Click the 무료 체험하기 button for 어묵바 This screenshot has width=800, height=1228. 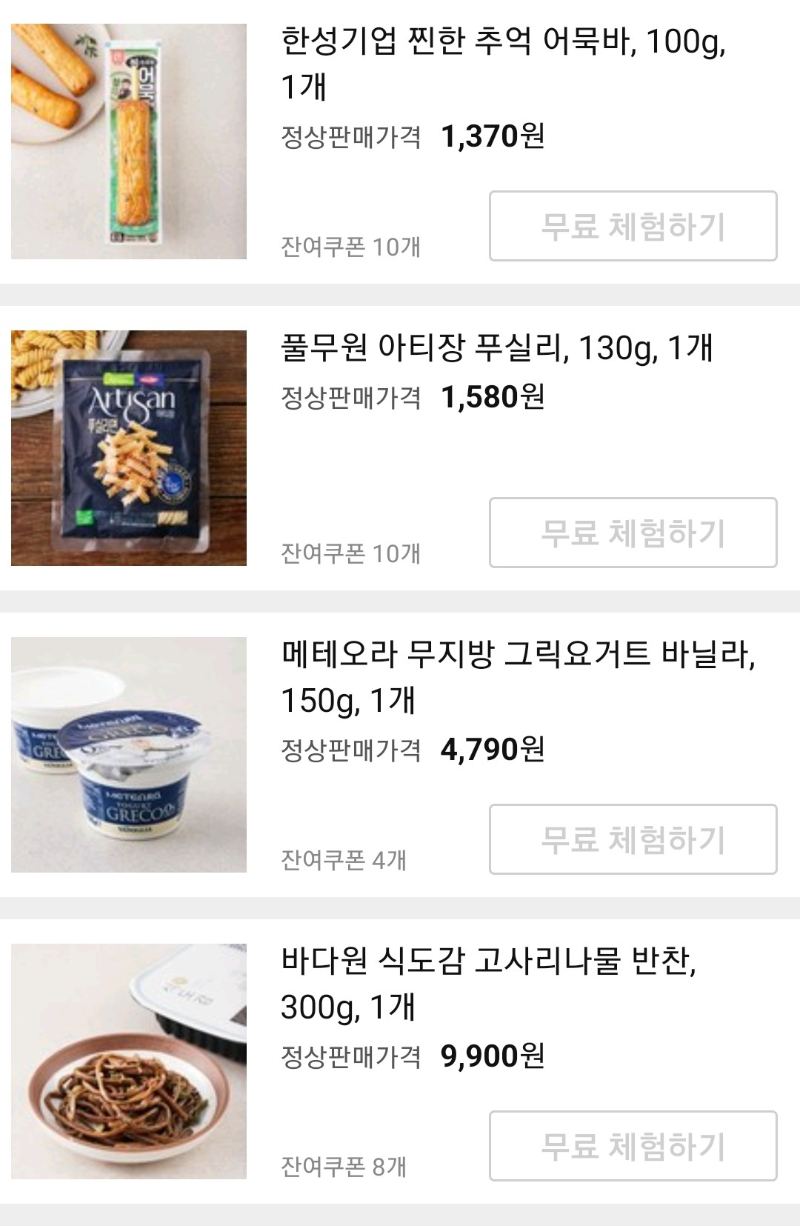click(x=631, y=226)
